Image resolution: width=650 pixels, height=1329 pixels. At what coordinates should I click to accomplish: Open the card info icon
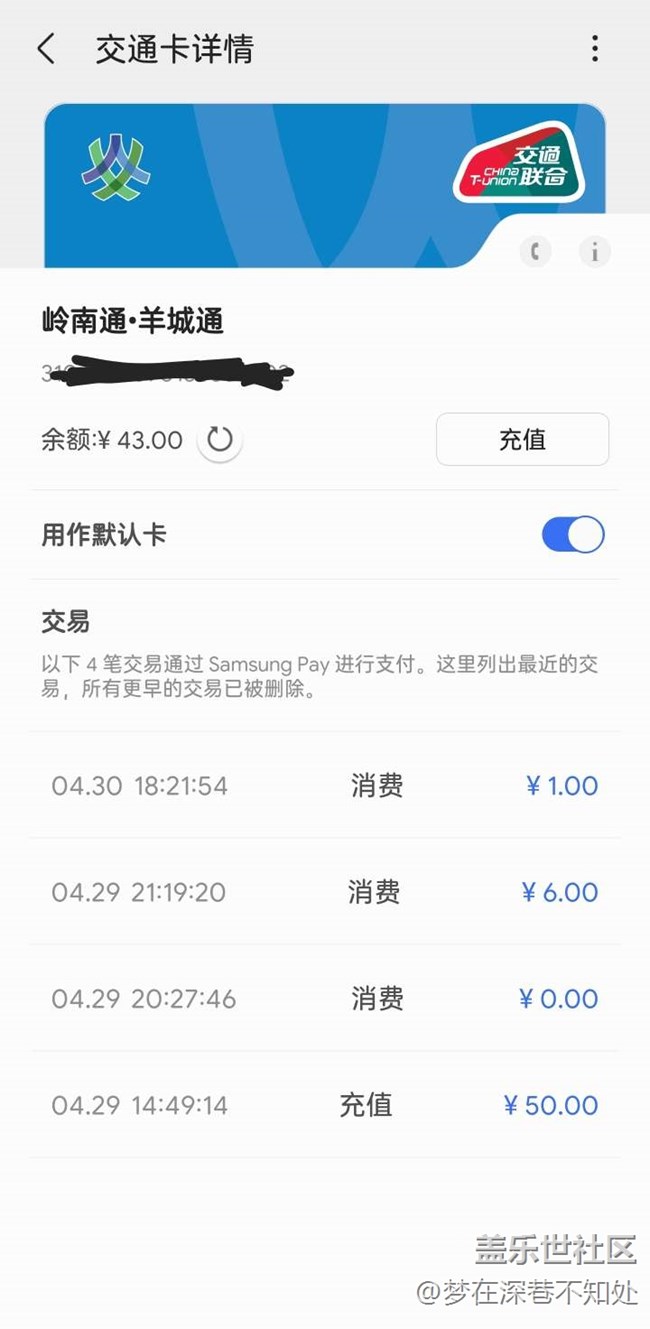click(x=595, y=251)
